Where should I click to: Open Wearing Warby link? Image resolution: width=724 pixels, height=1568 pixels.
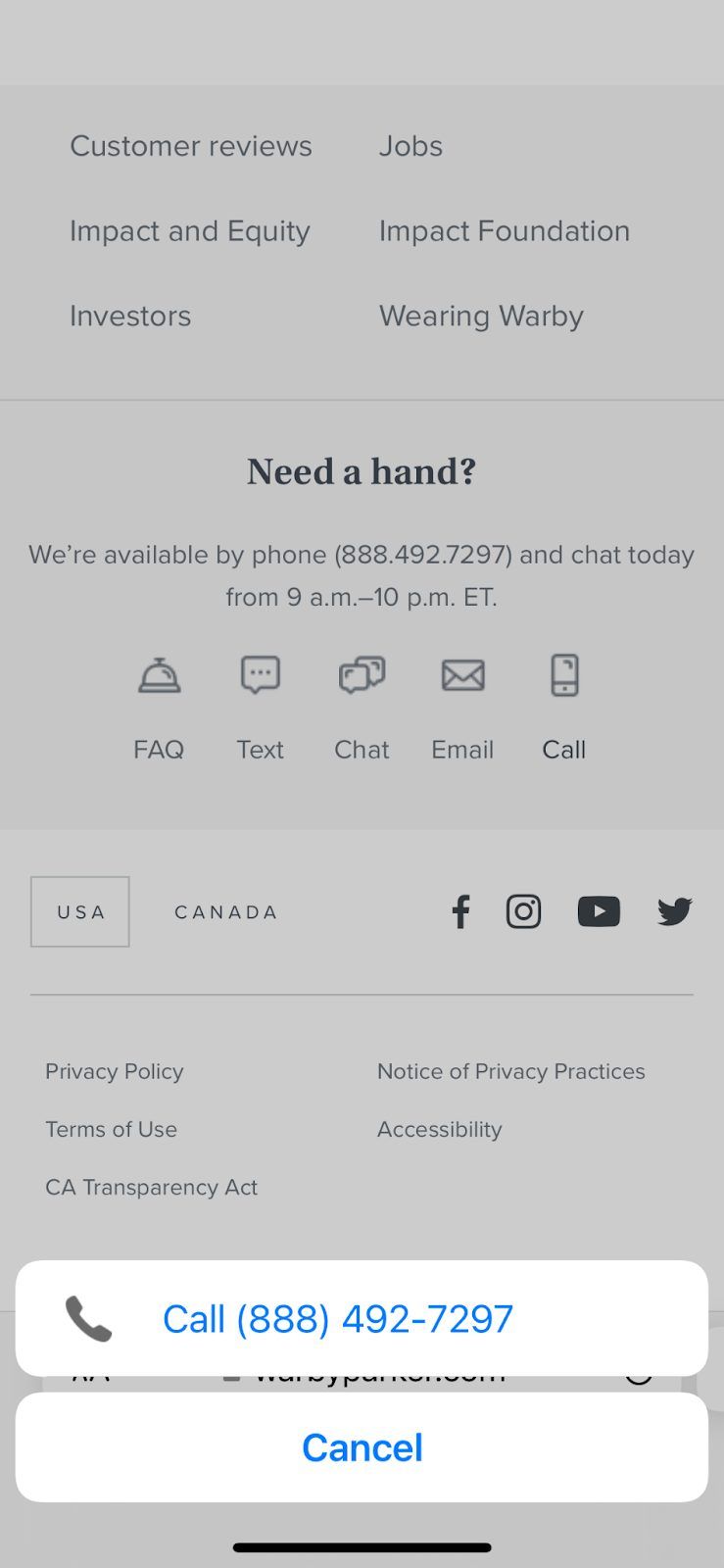tap(481, 317)
